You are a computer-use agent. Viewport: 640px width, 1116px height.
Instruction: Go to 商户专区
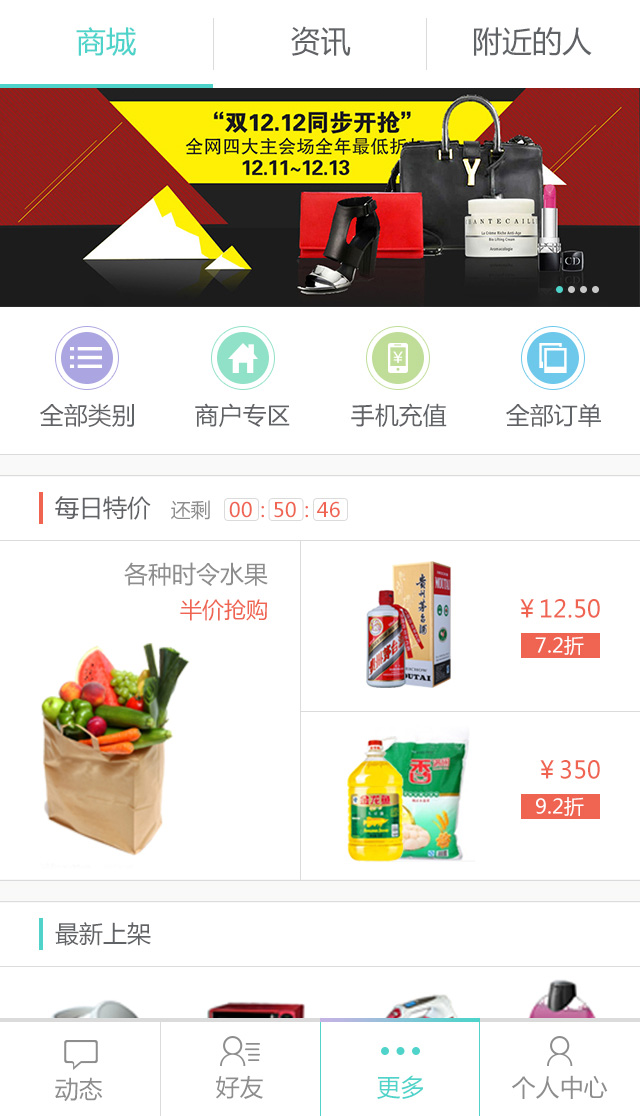click(242, 379)
